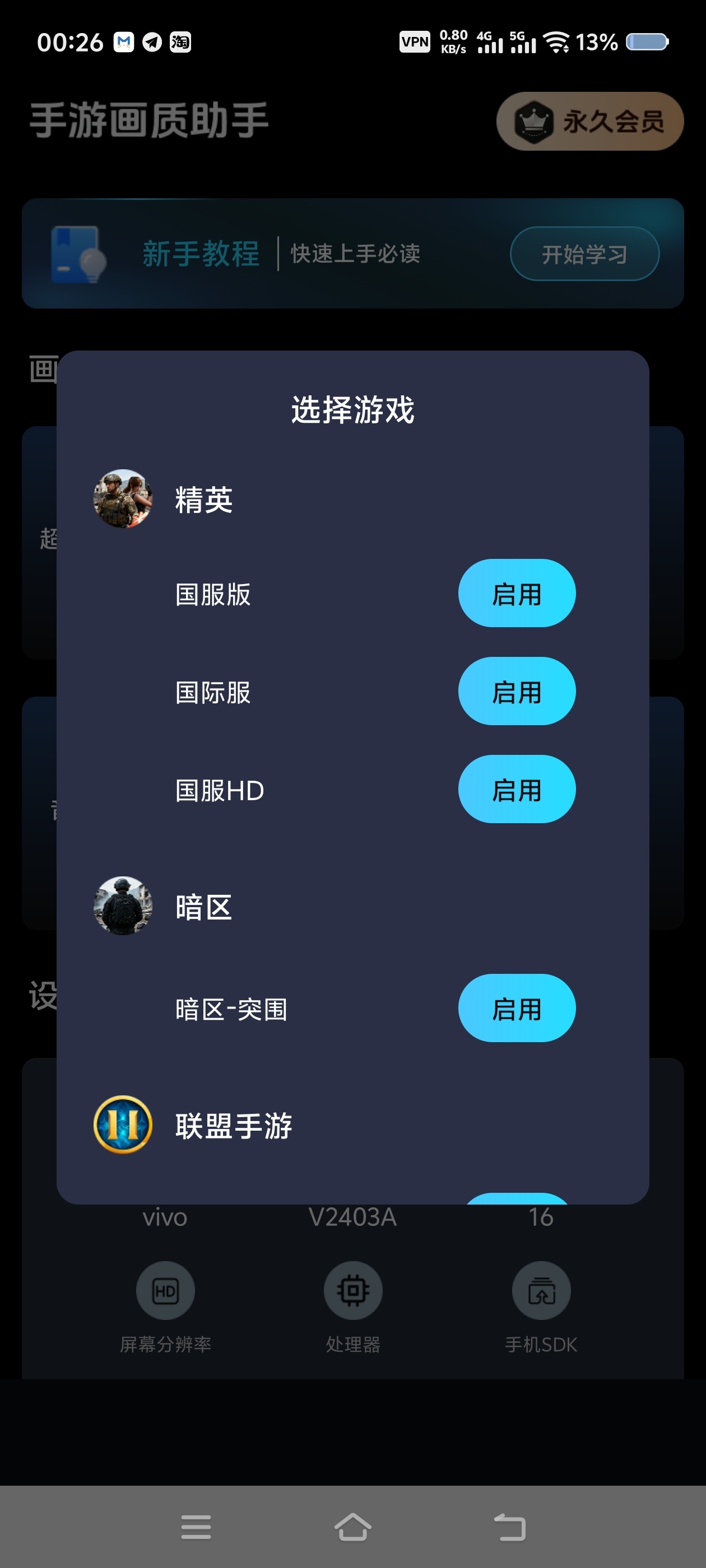The width and height of the screenshot is (706, 1568).
Task: Tap the system back button
Action: click(x=510, y=1527)
